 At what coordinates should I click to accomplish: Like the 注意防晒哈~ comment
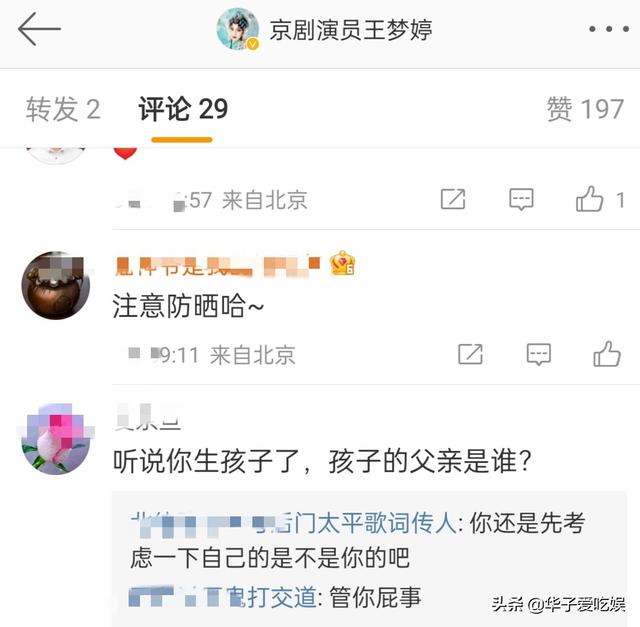tap(607, 354)
